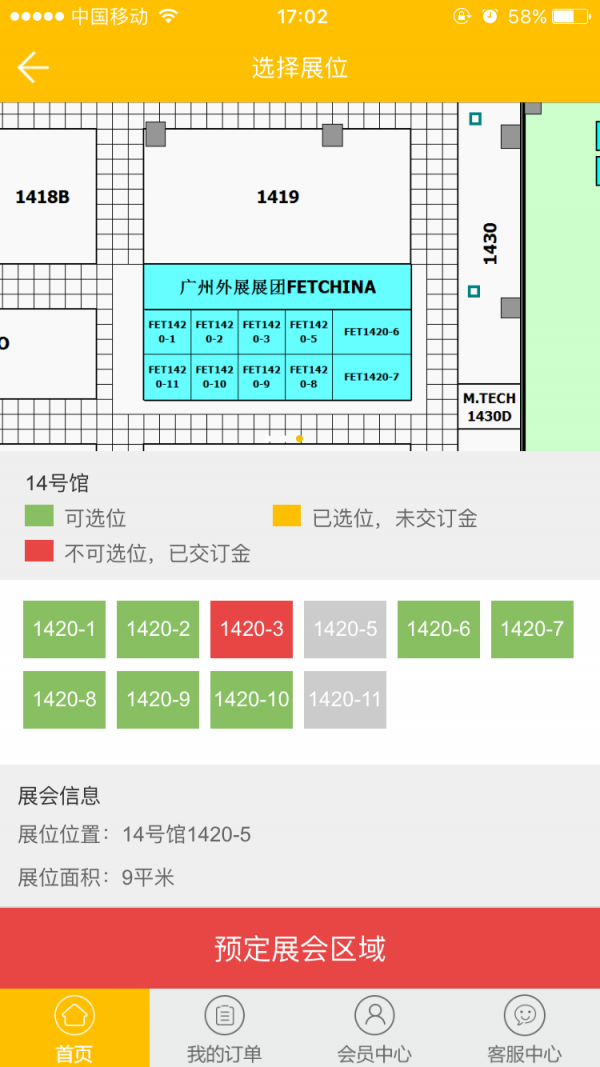Go to the 会员中心 tab
The image size is (600, 1067).
[374, 1028]
